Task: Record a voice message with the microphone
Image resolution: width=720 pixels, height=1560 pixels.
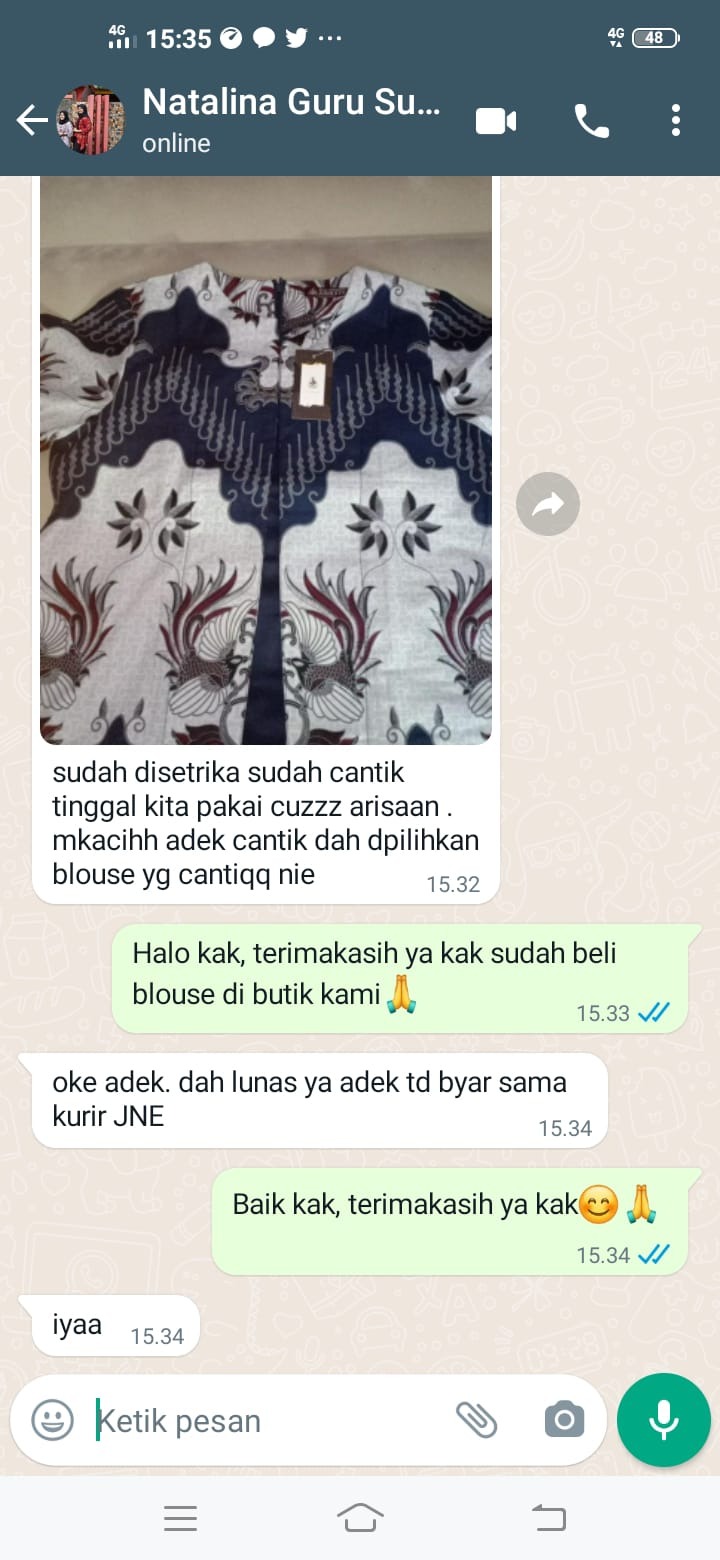Action: tap(663, 1419)
